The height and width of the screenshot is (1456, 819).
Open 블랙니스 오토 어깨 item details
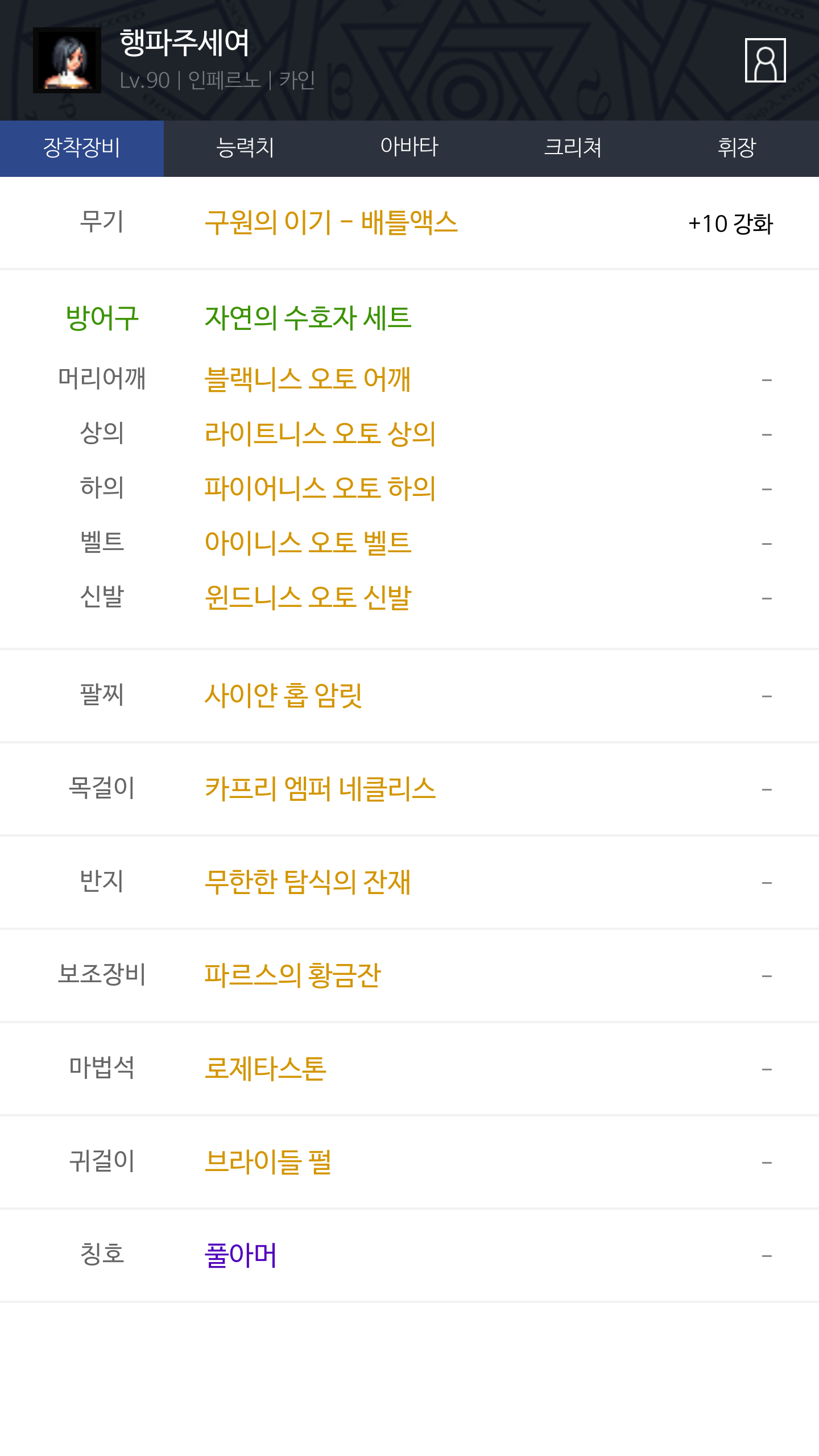pyautogui.click(x=308, y=379)
